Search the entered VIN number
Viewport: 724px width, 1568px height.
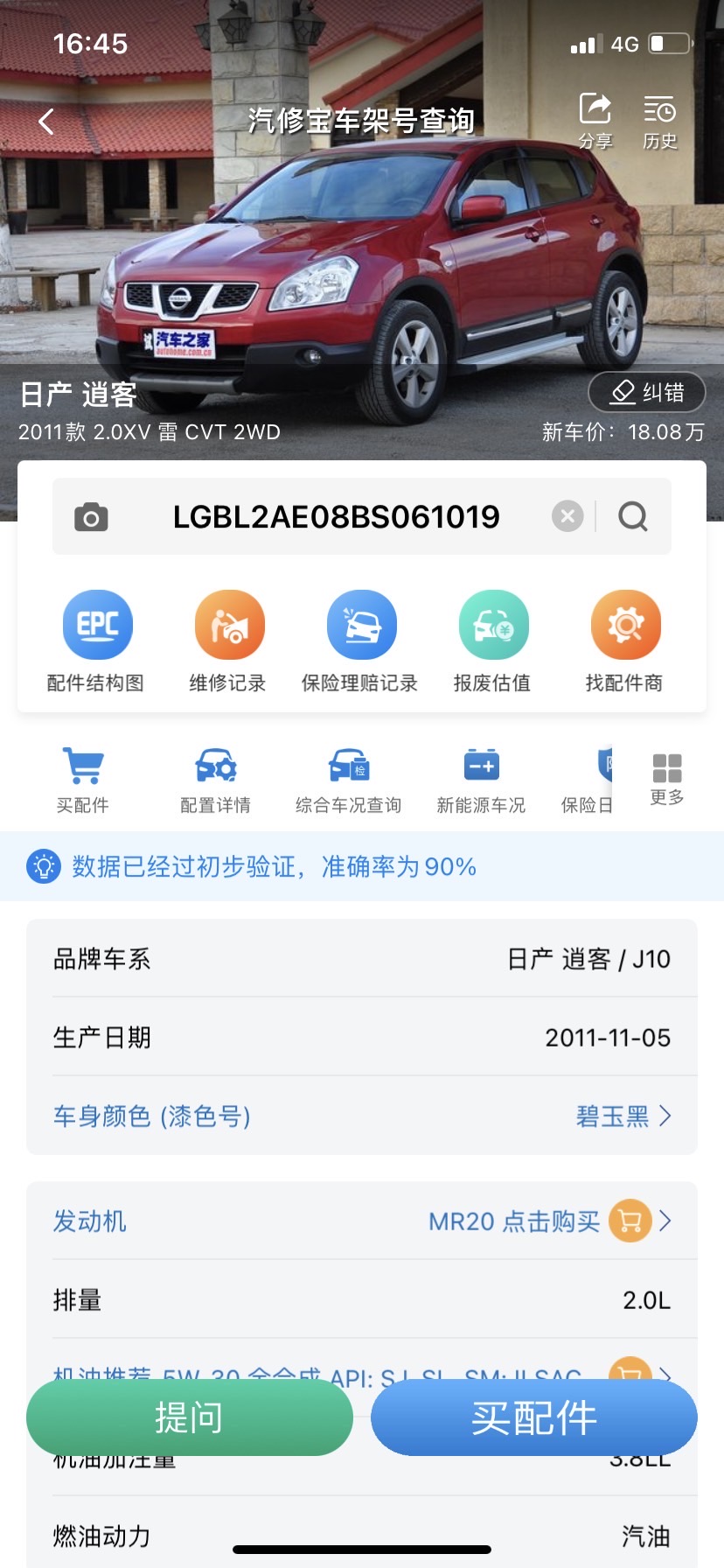pos(633,516)
